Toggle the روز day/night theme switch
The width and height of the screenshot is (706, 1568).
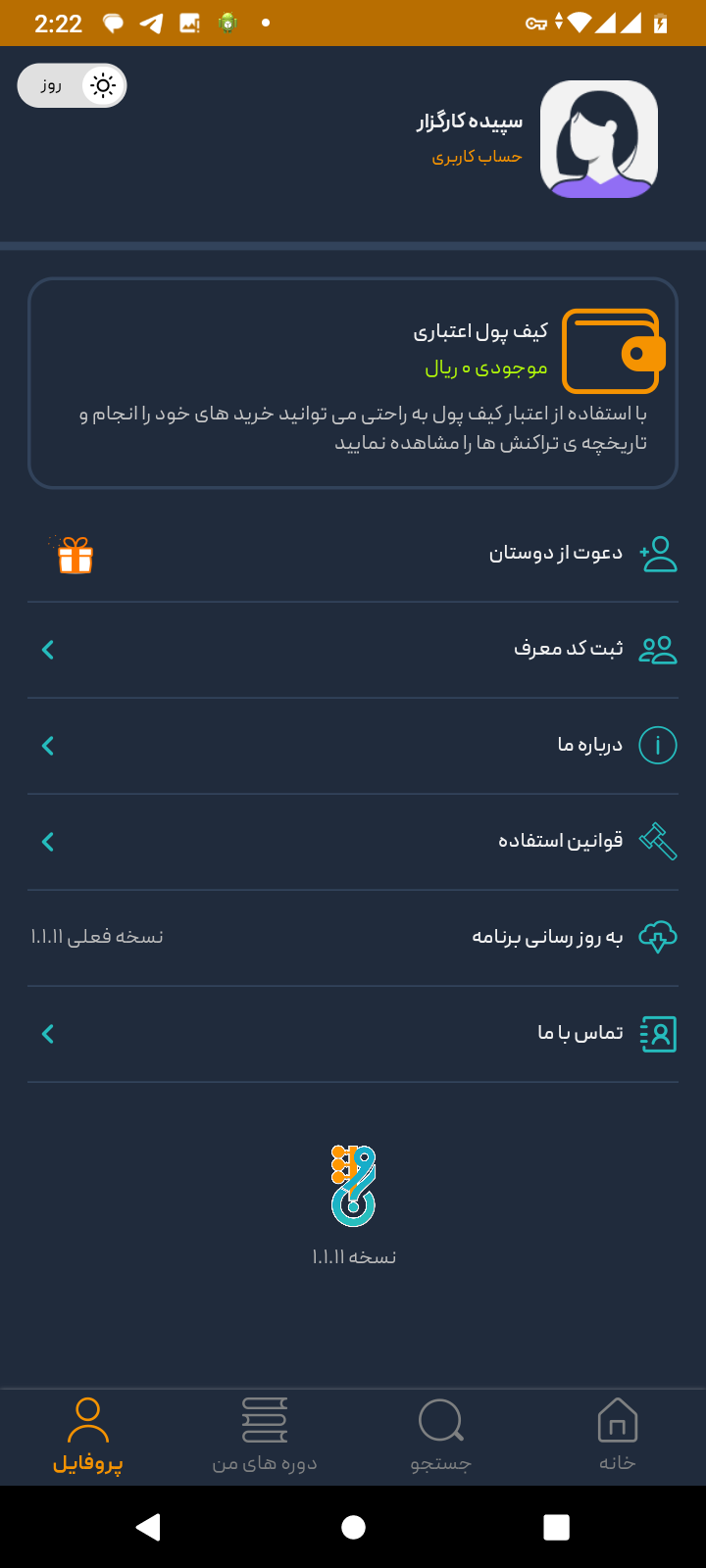pyautogui.click(x=73, y=86)
